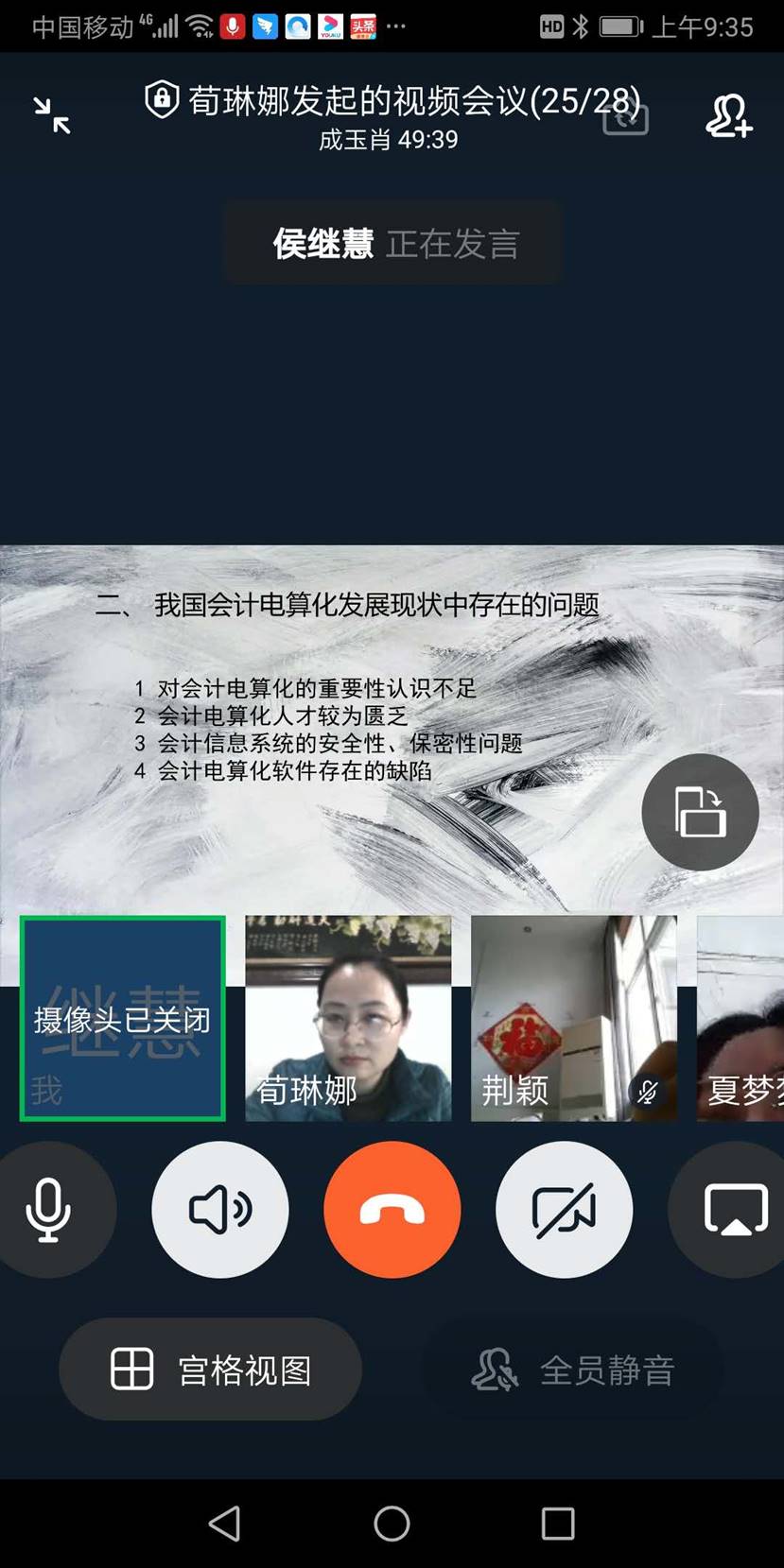Turn the camera back on
784x1568 pixels.
[x=565, y=1209]
